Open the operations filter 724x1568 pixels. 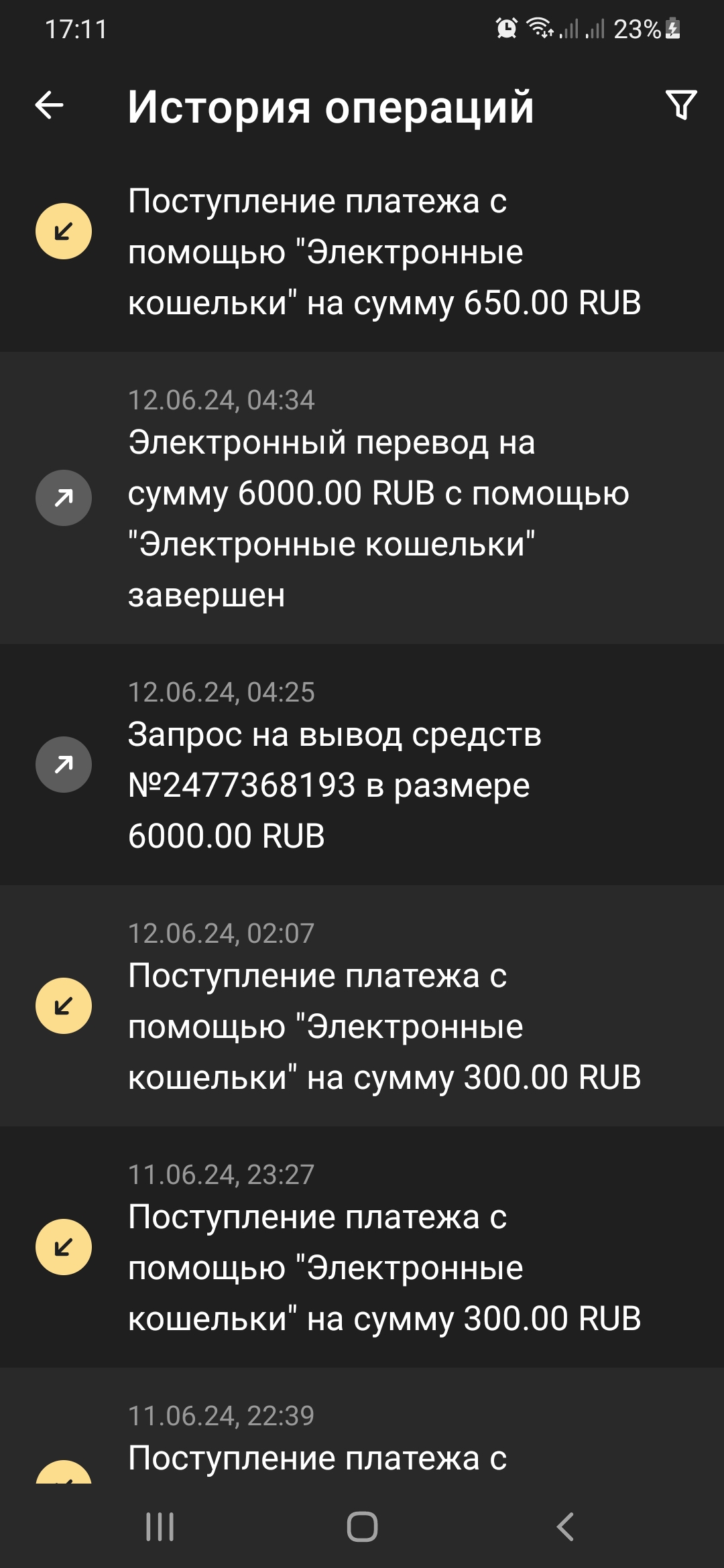pyautogui.click(x=681, y=105)
